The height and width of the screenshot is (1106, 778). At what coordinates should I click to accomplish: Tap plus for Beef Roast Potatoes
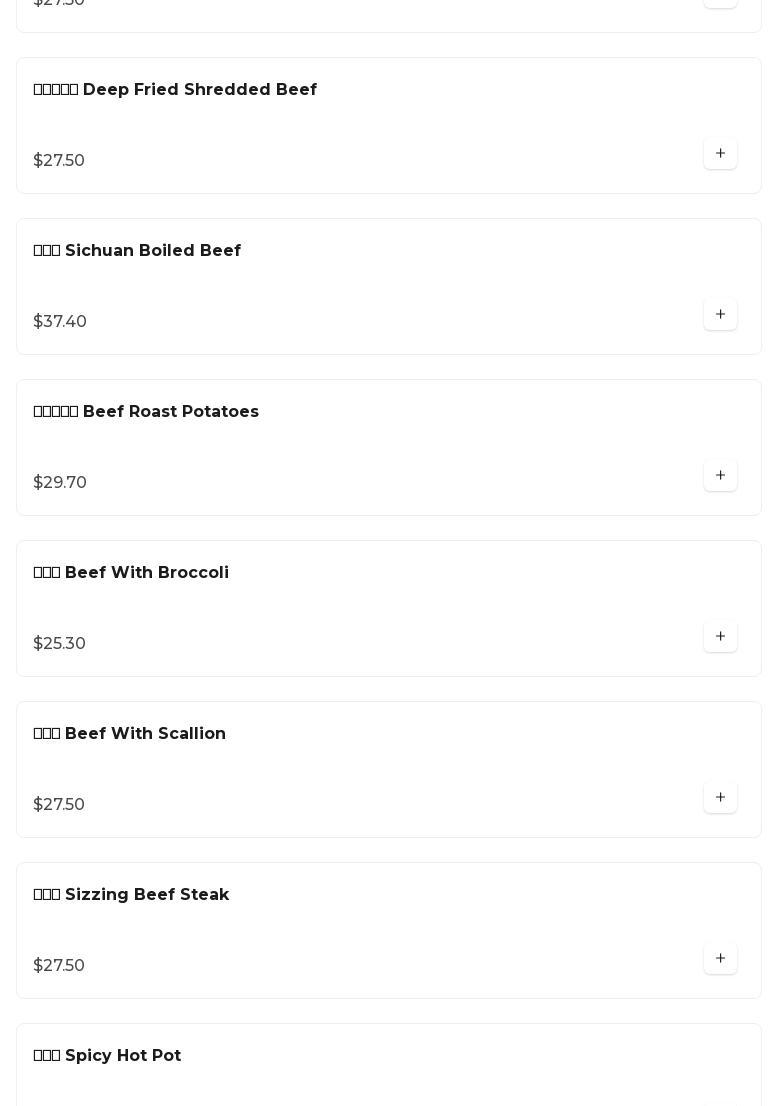720,476
